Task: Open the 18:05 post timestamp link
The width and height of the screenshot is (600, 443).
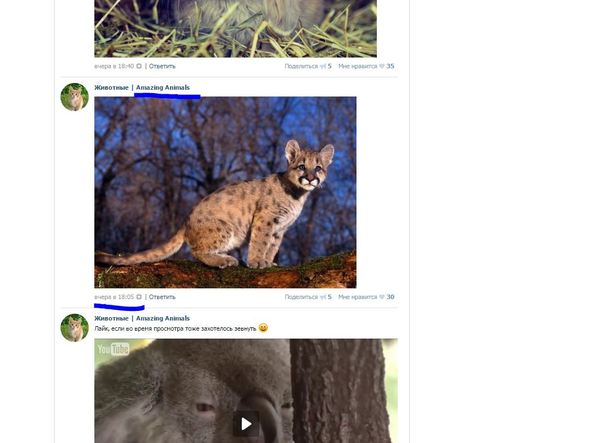Action: [x=114, y=297]
